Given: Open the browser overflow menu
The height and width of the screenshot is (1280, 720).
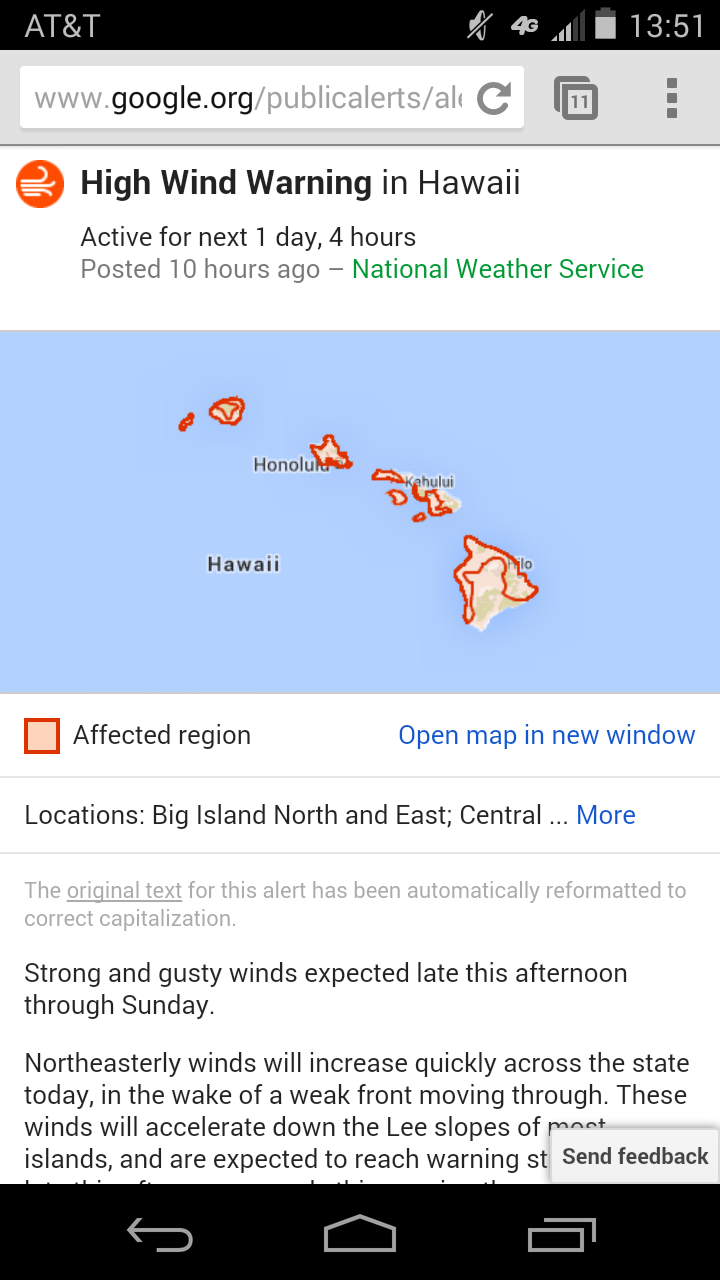Looking at the screenshot, I should (671, 98).
